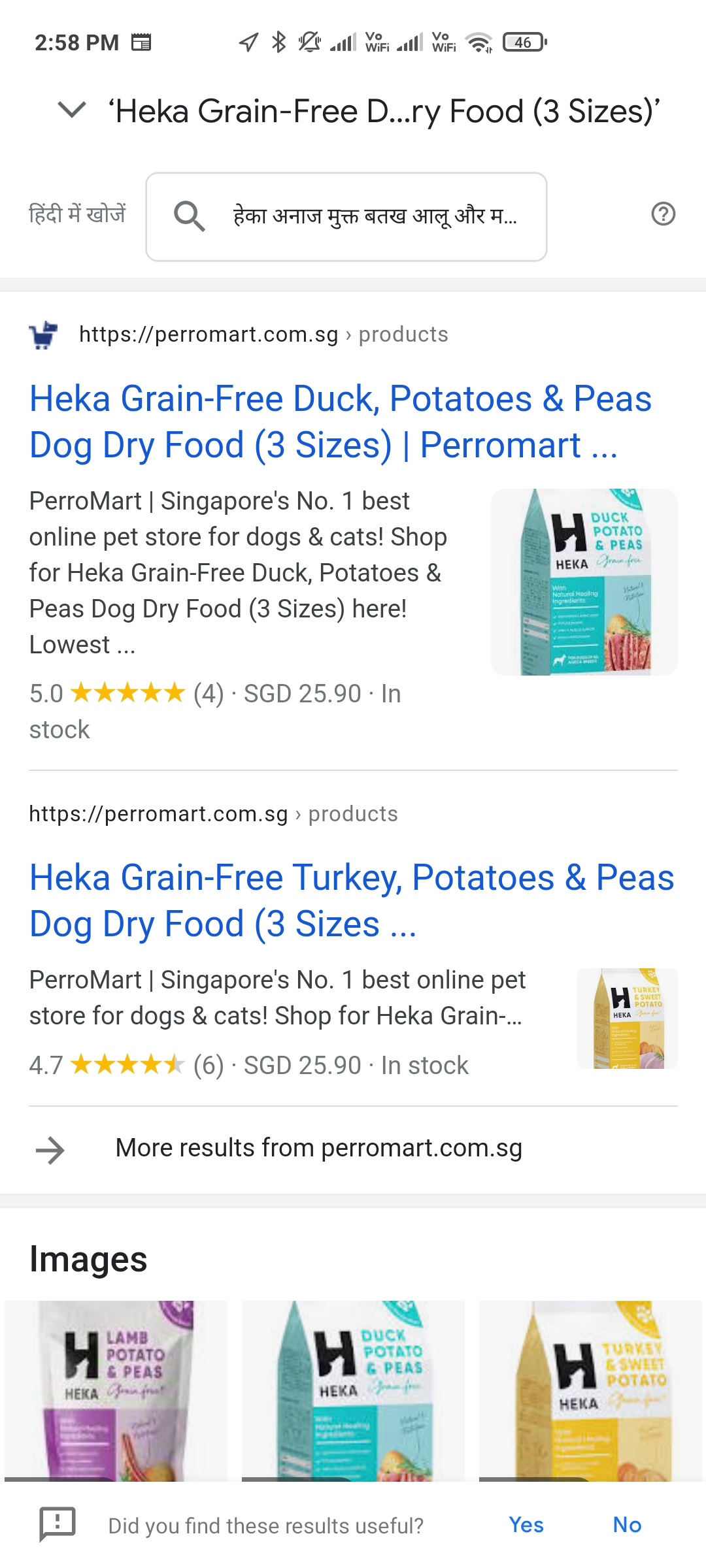Tap No on the results usefulness prompt
Viewport: 706px width, 1568px height.
pos(626,1525)
